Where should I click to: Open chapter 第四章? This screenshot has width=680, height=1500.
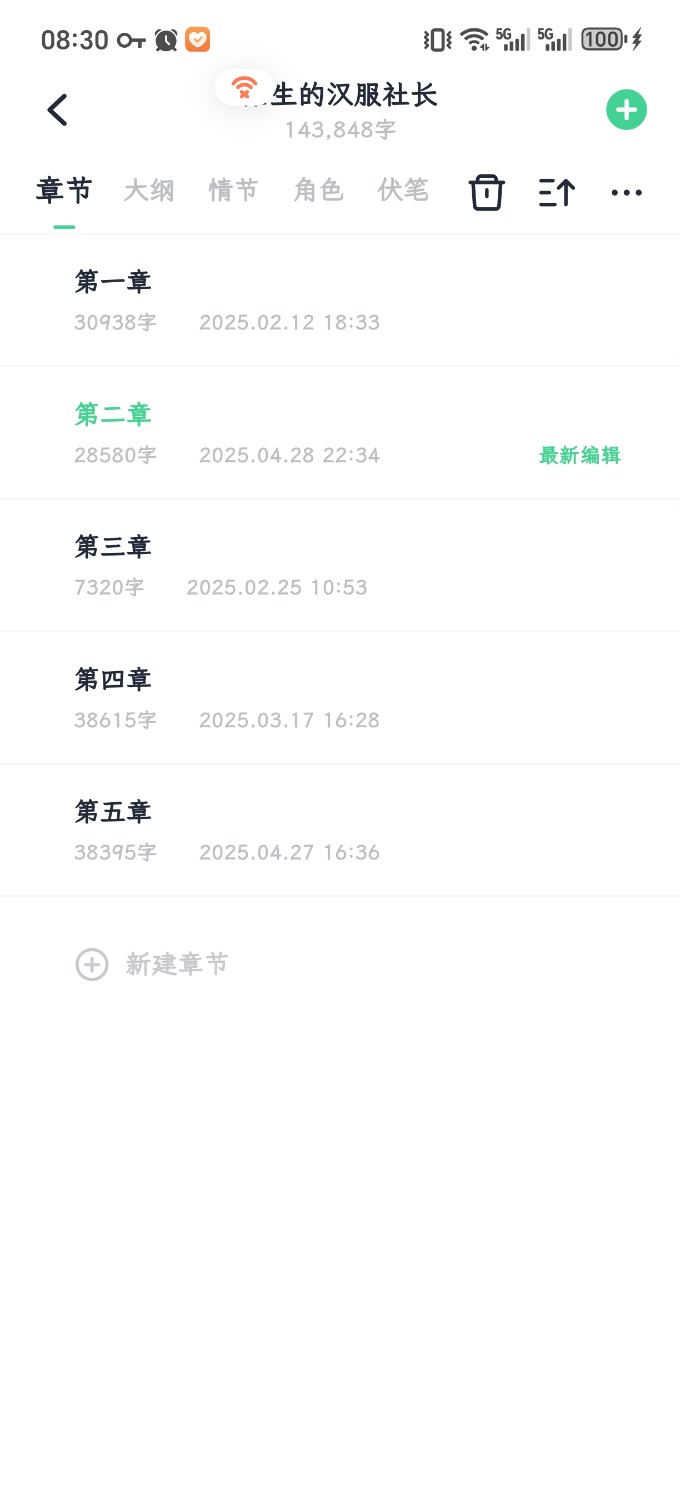point(340,698)
